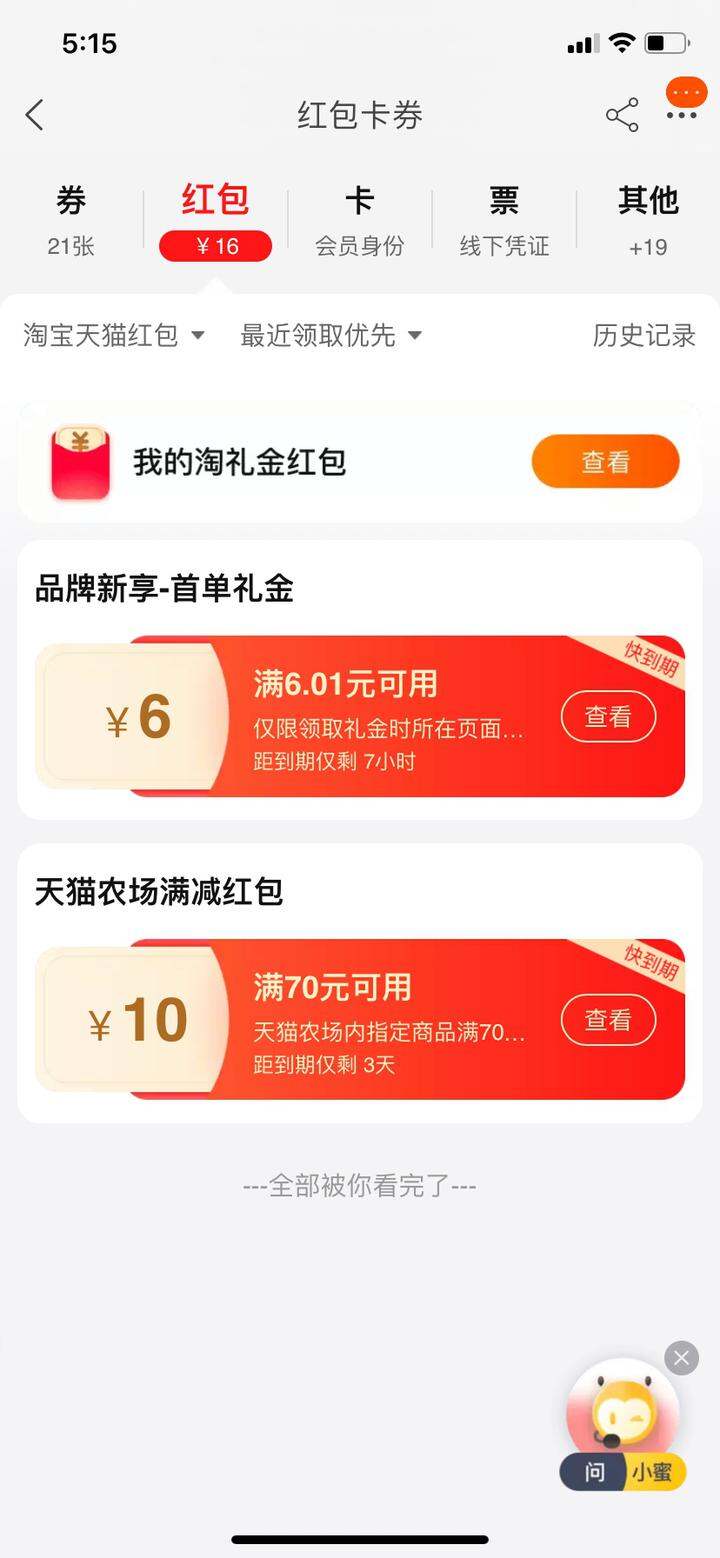720x1558 pixels.
Task: Tap 查看 on the ¥10 天猫农场 coupon
Action: coord(608,1020)
